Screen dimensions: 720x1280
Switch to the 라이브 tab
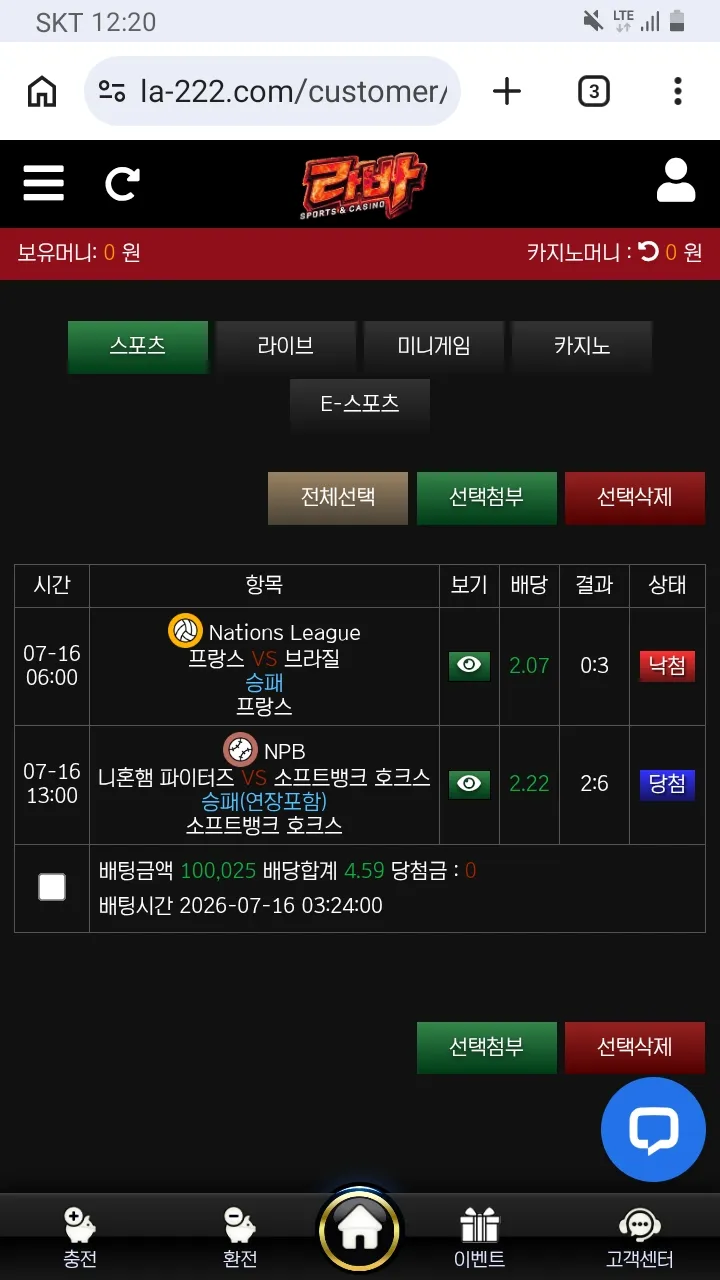click(286, 346)
